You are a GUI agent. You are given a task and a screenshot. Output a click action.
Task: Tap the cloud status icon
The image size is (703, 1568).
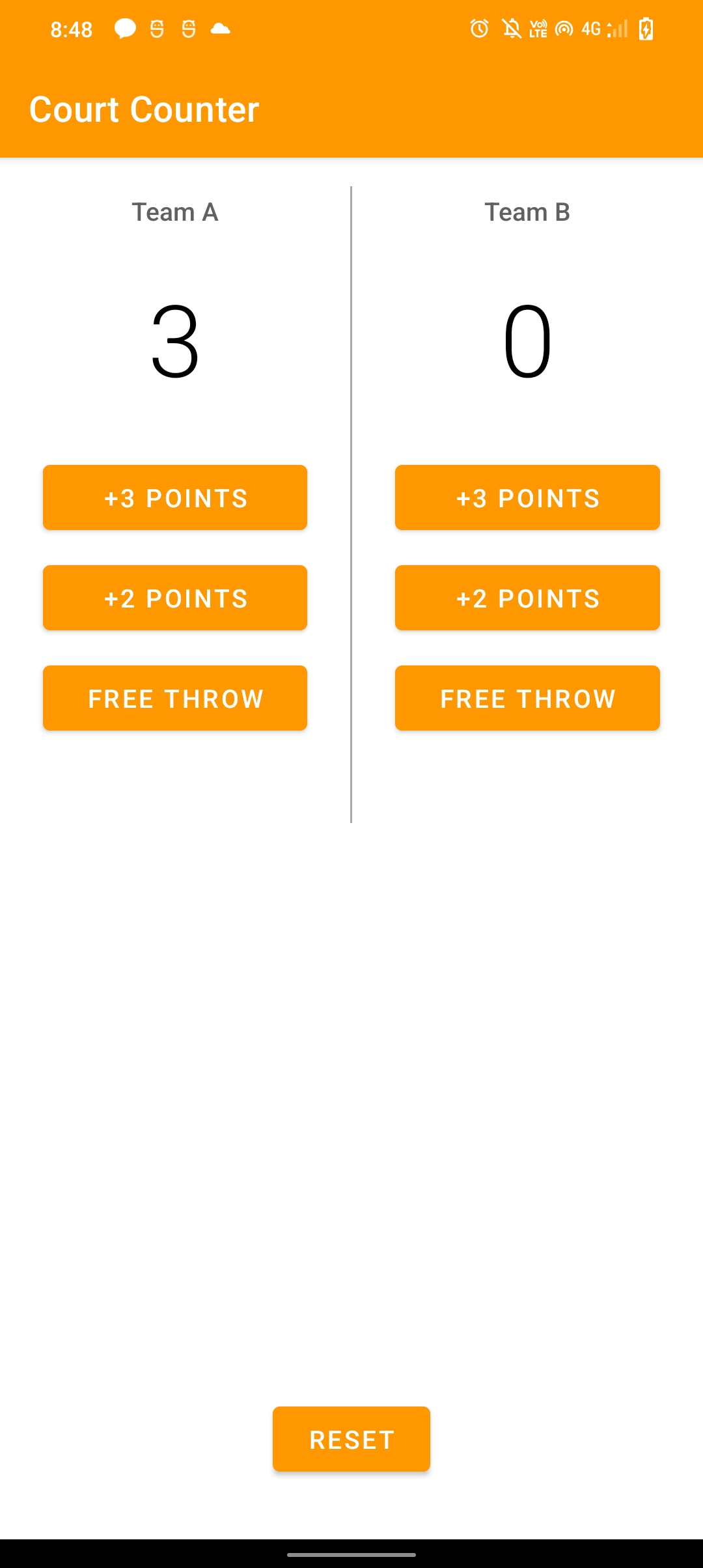tap(221, 28)
